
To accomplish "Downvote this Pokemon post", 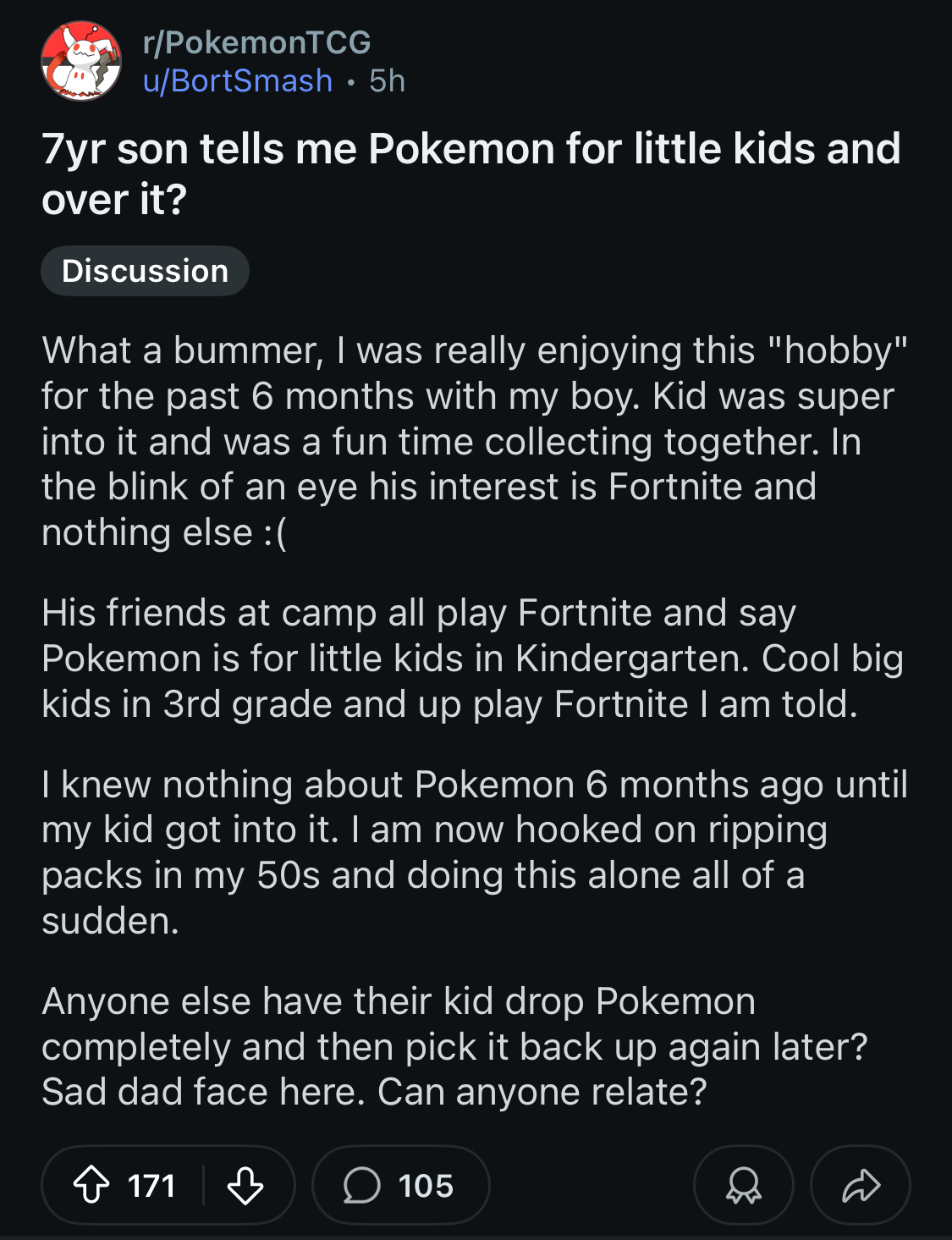I will tap(245, 1185).
